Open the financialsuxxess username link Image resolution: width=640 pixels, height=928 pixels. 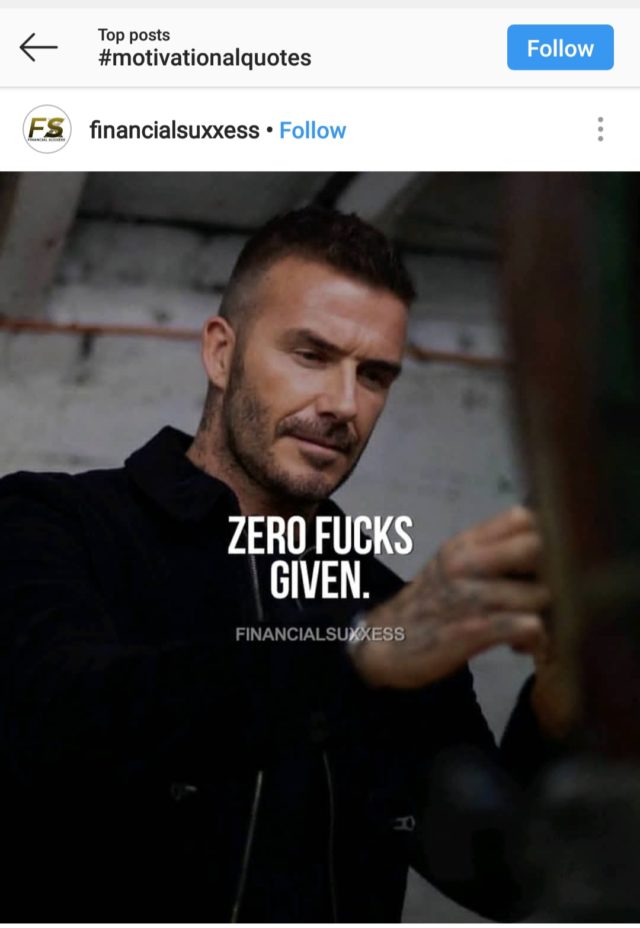174,130
